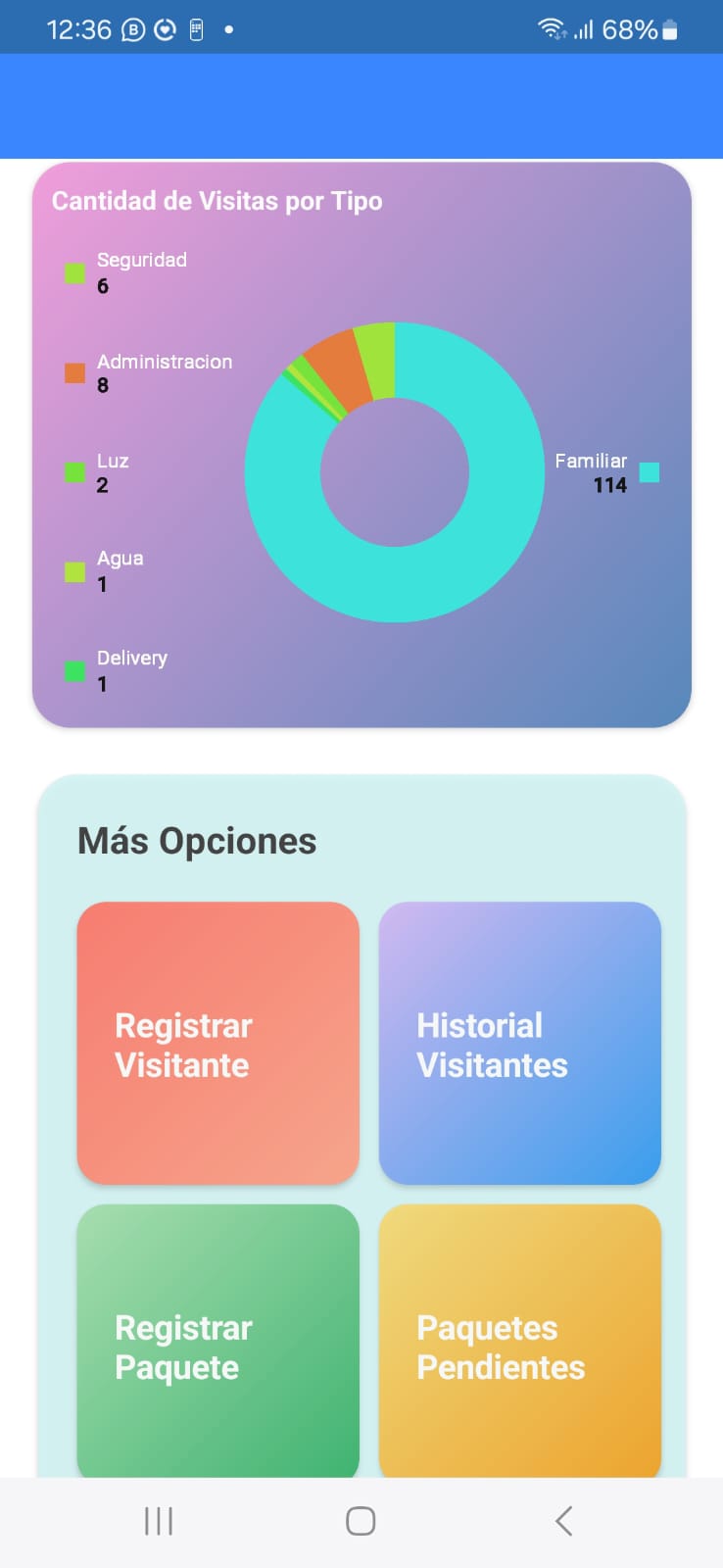Open Registrar Visitante
Viewport: 723px width, 1568px height.
point(217,1044)
